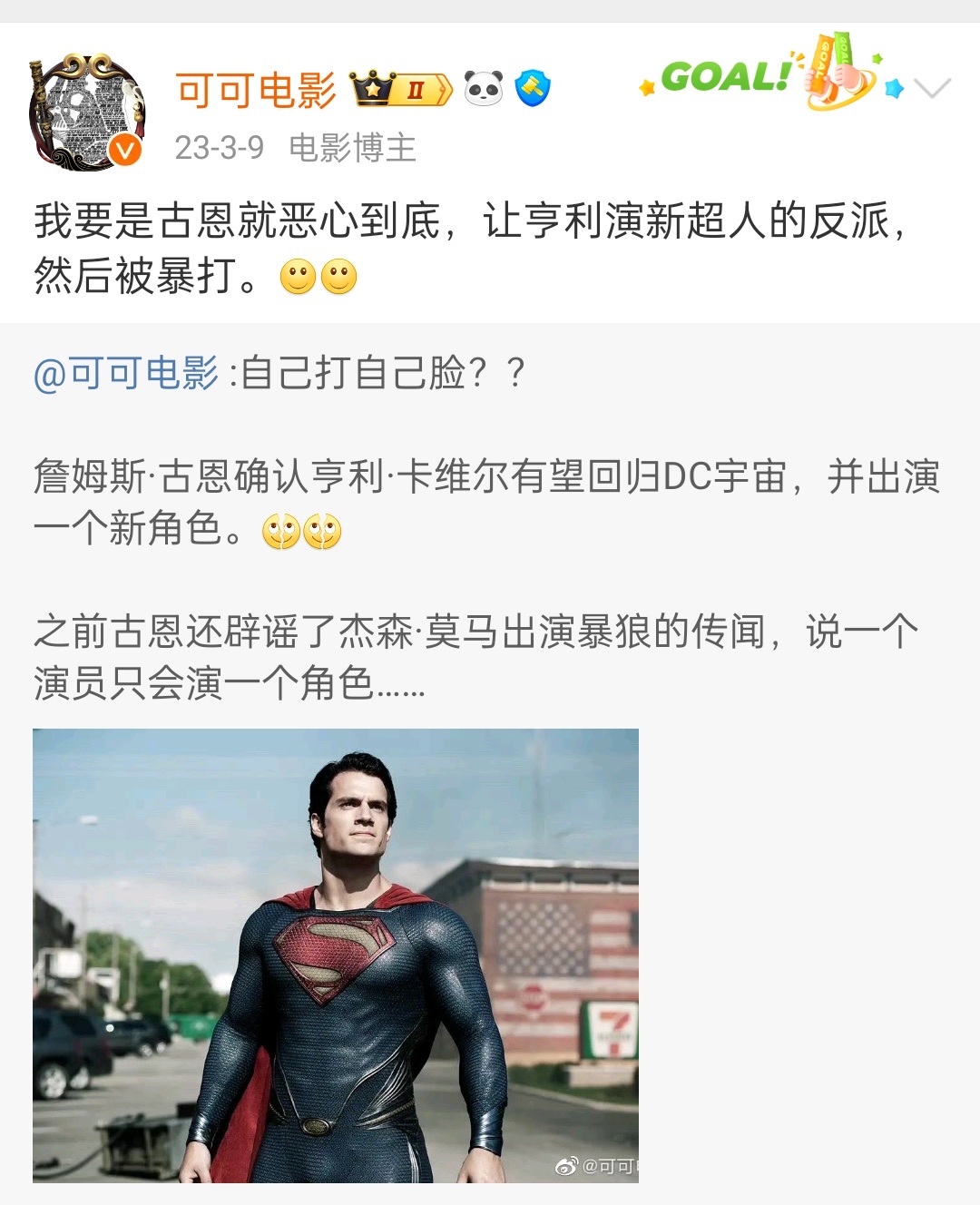Tap the GOAL! sticker badge
This screenshot has width=980, height=1205.
[771, 74]
